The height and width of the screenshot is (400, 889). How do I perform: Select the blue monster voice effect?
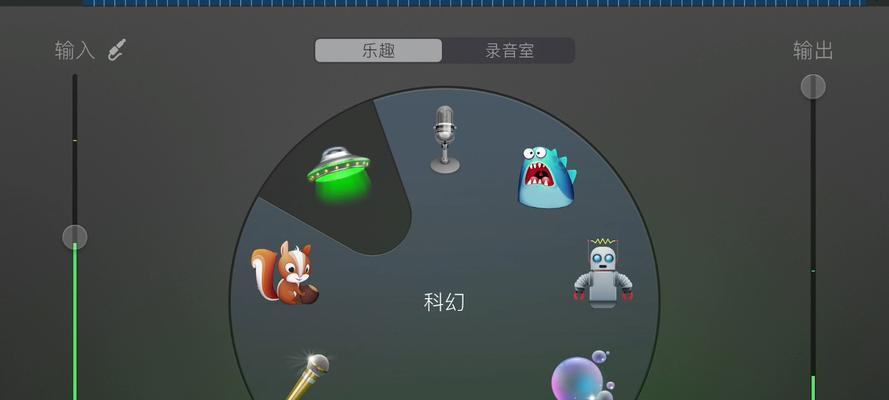(x=546, y=177)
